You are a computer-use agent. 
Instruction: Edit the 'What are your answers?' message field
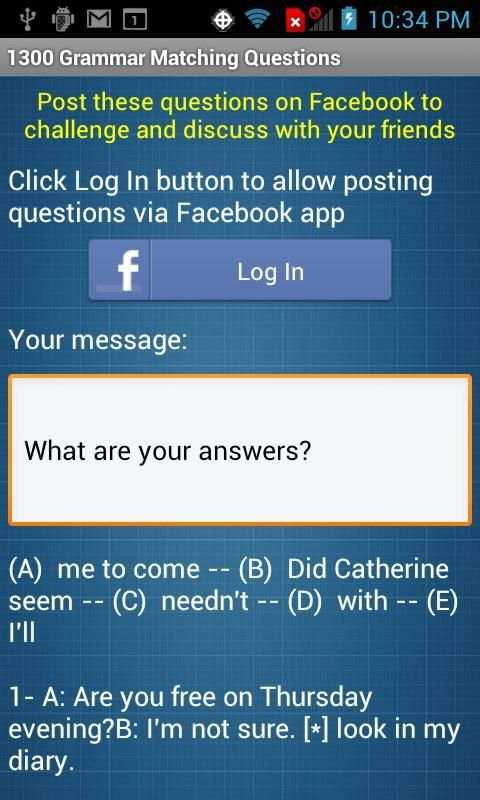click(240, 451)
